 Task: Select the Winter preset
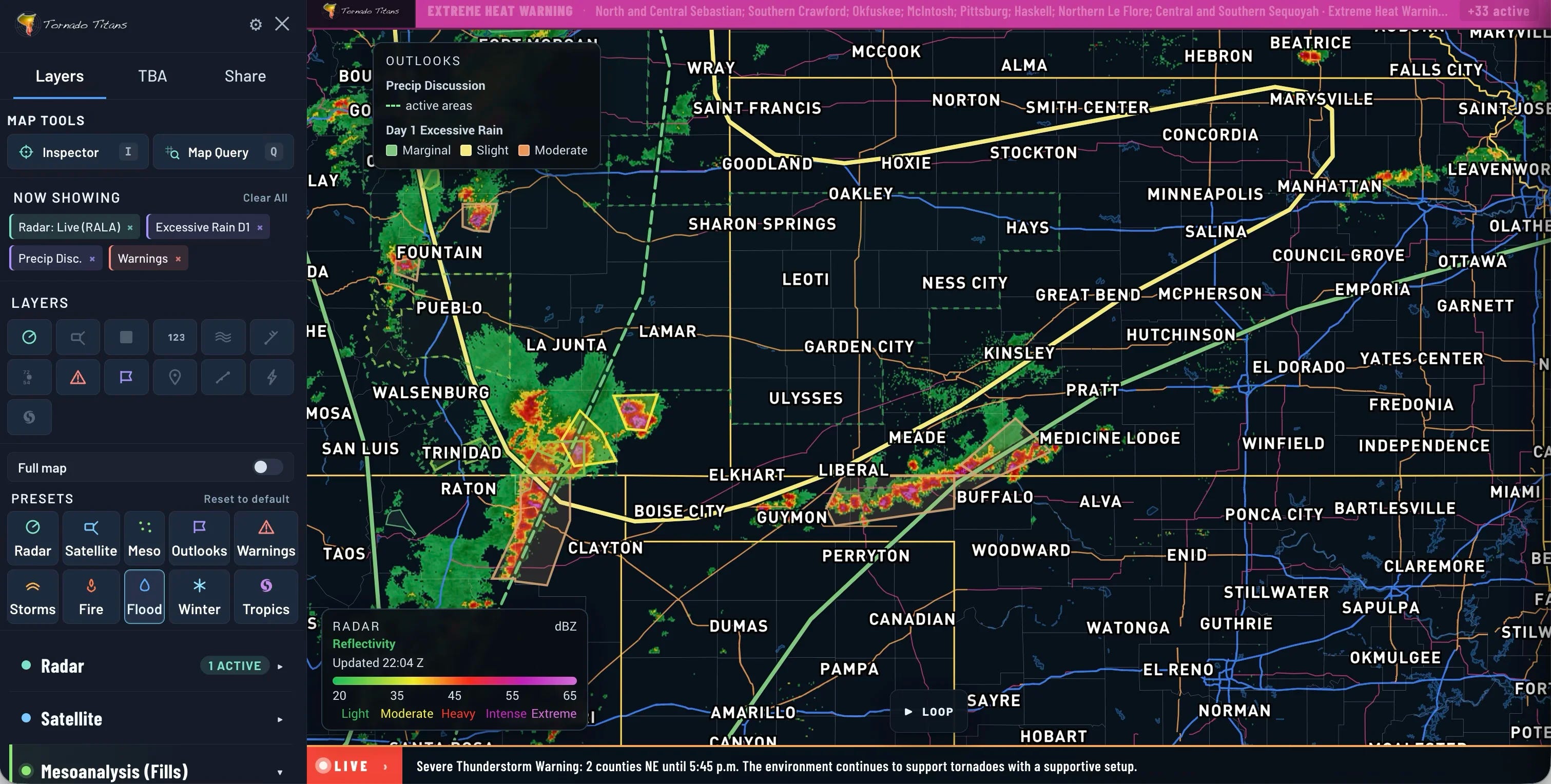[199, 596]
